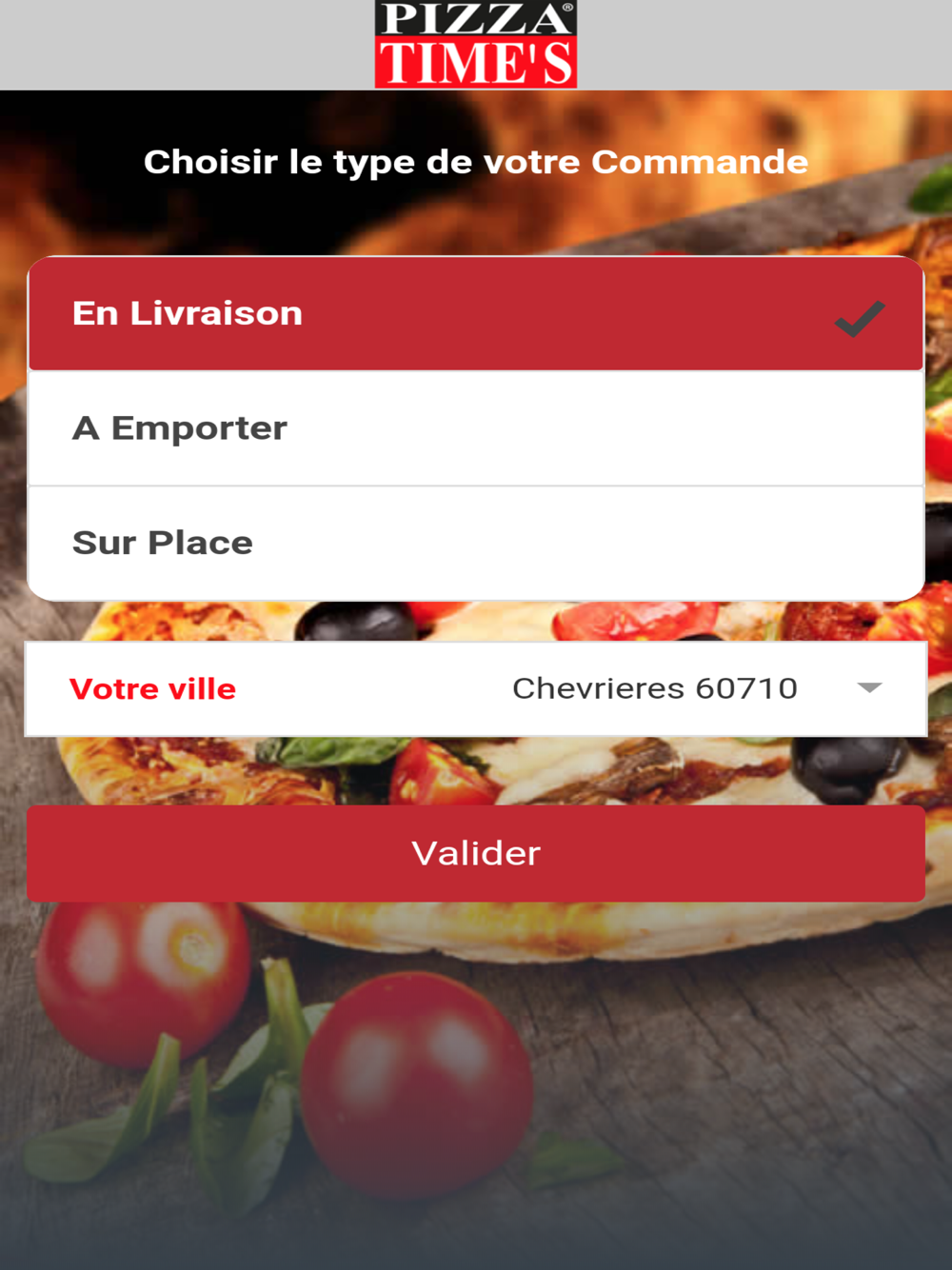Choose the A Emporter option
The height and width of the screenshot is (1270, 952).
pos(475,428)
